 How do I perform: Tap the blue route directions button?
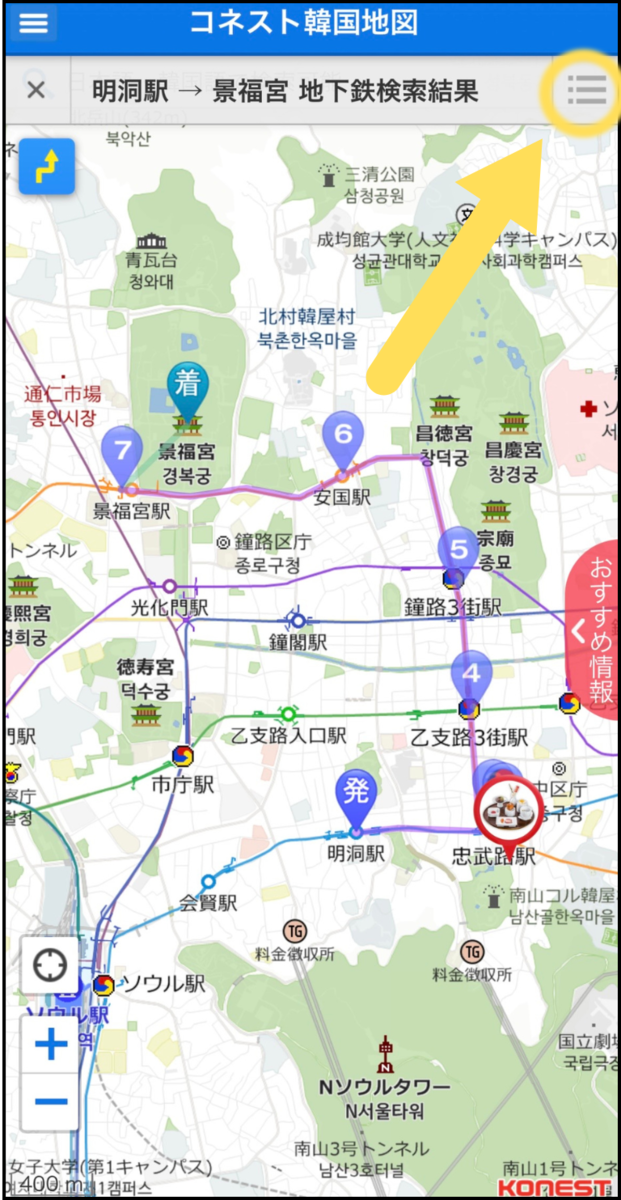pos(46,168)
